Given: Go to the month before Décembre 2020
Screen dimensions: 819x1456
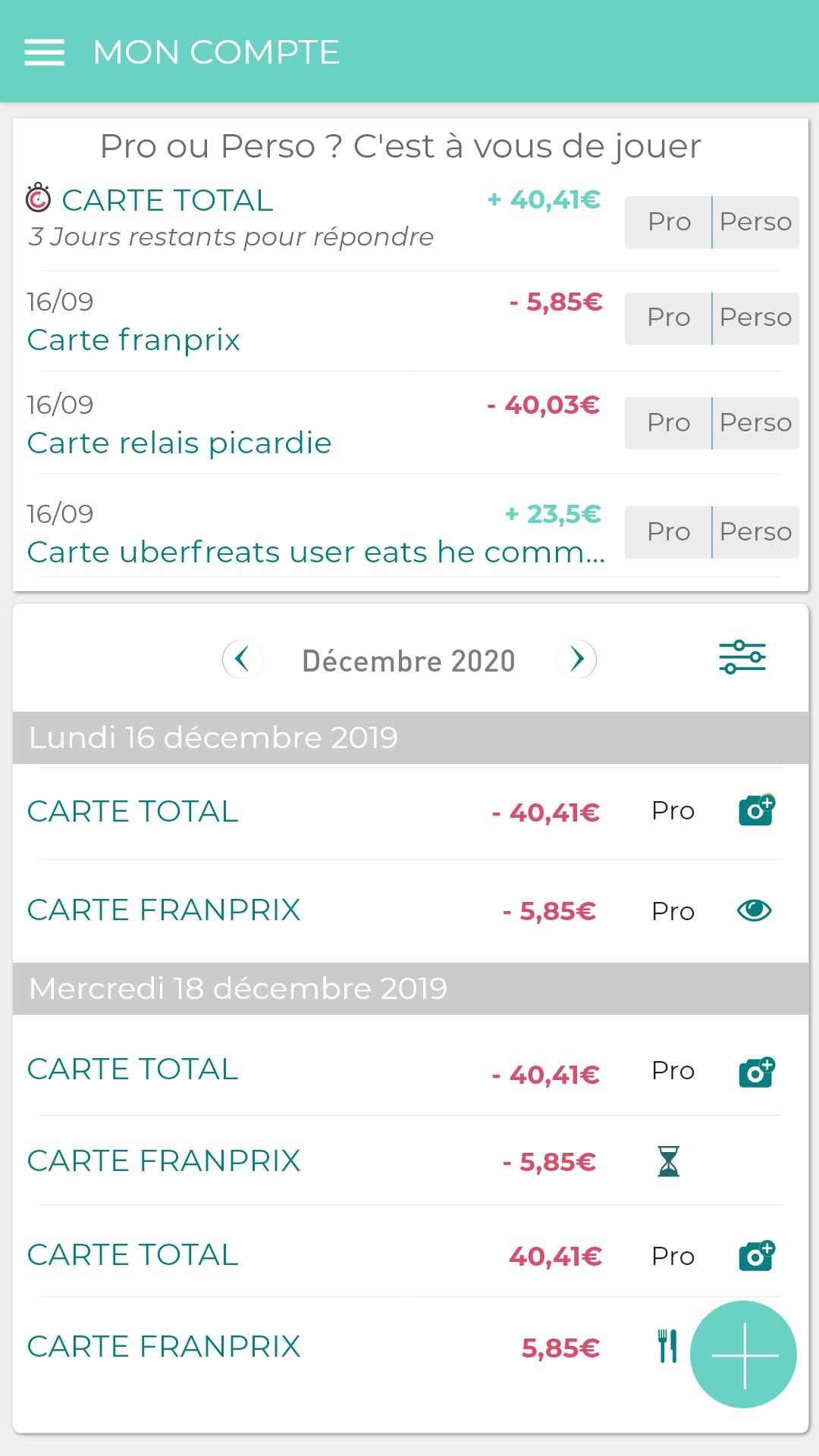Looking at the screenshot, I should 243,659.
